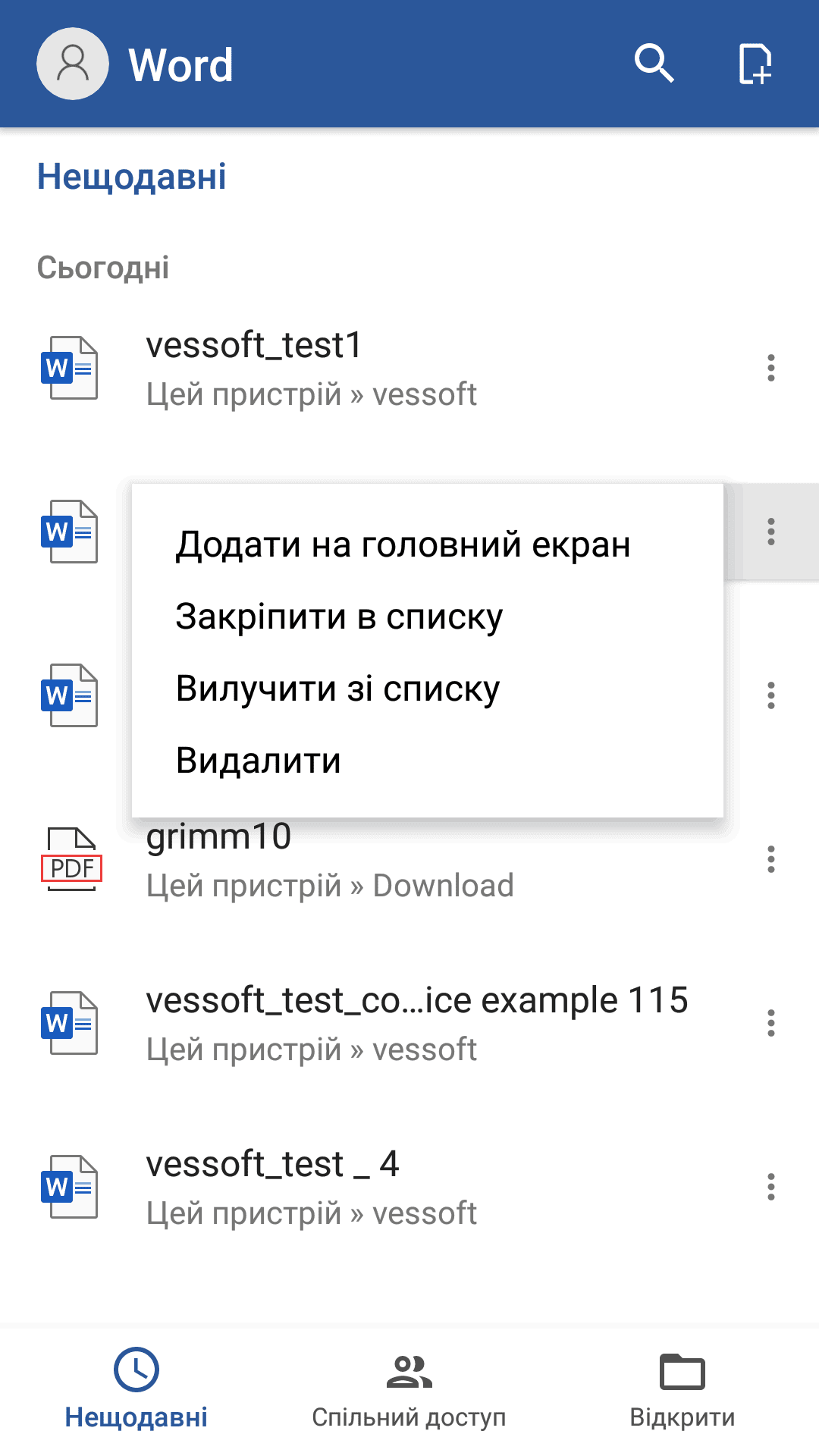The height and width of the screenshot is (1456, 819).
Task: Go to the Нещодавні tab
Action: (136, 1389)
